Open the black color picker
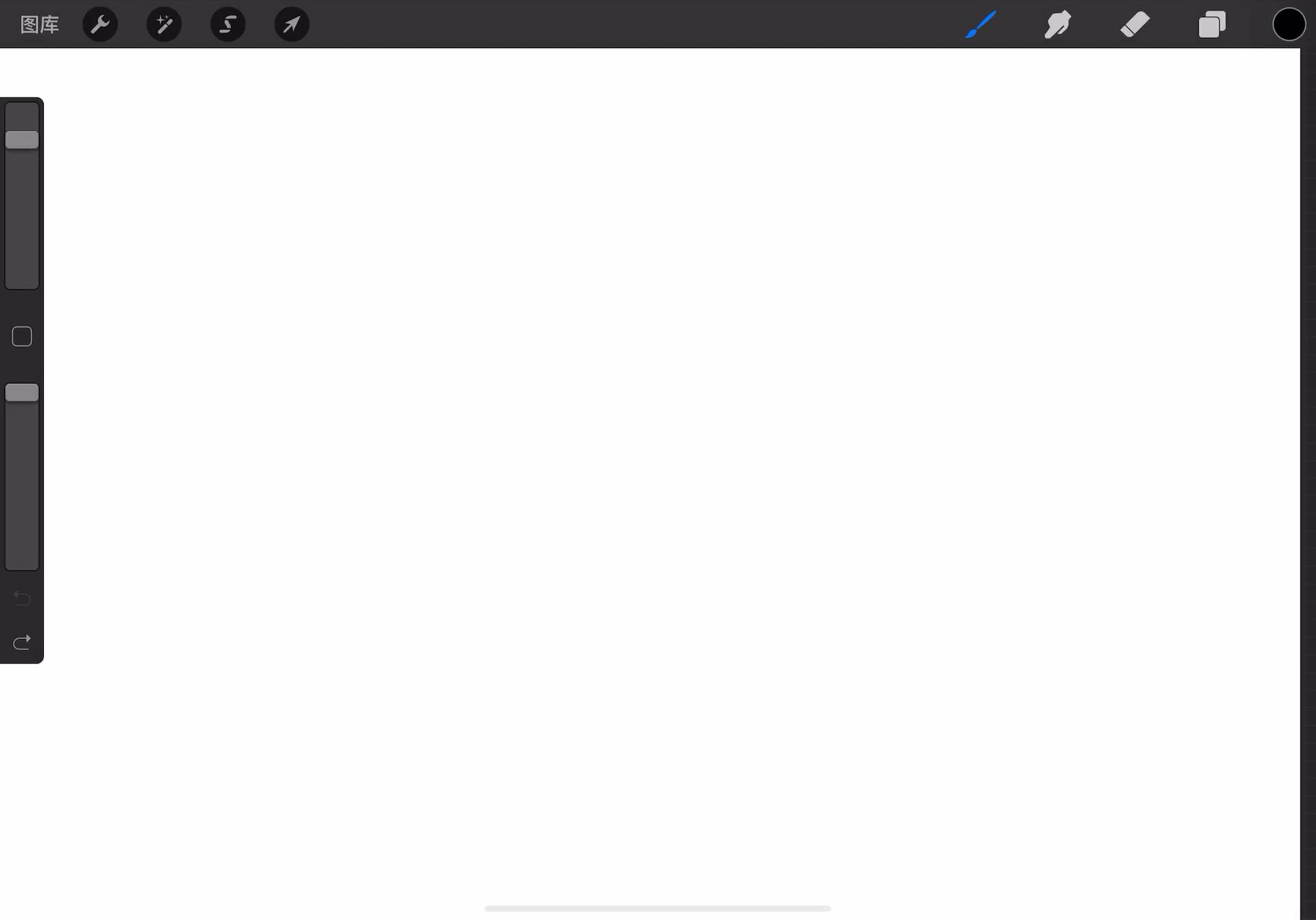 pyautogui.click(x=1289, y=25)
